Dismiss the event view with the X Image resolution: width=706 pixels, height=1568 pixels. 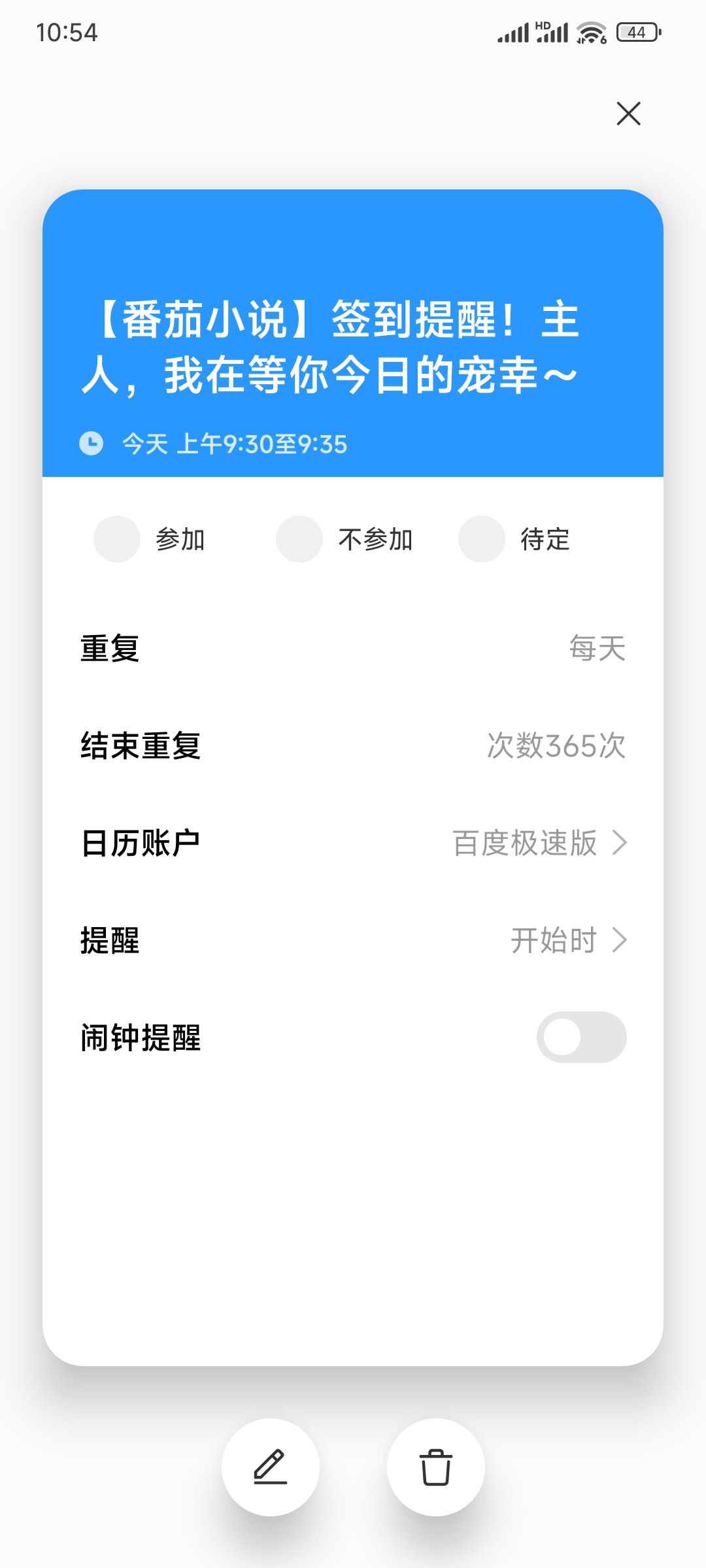pyautogui.click(x=628, y=114)
